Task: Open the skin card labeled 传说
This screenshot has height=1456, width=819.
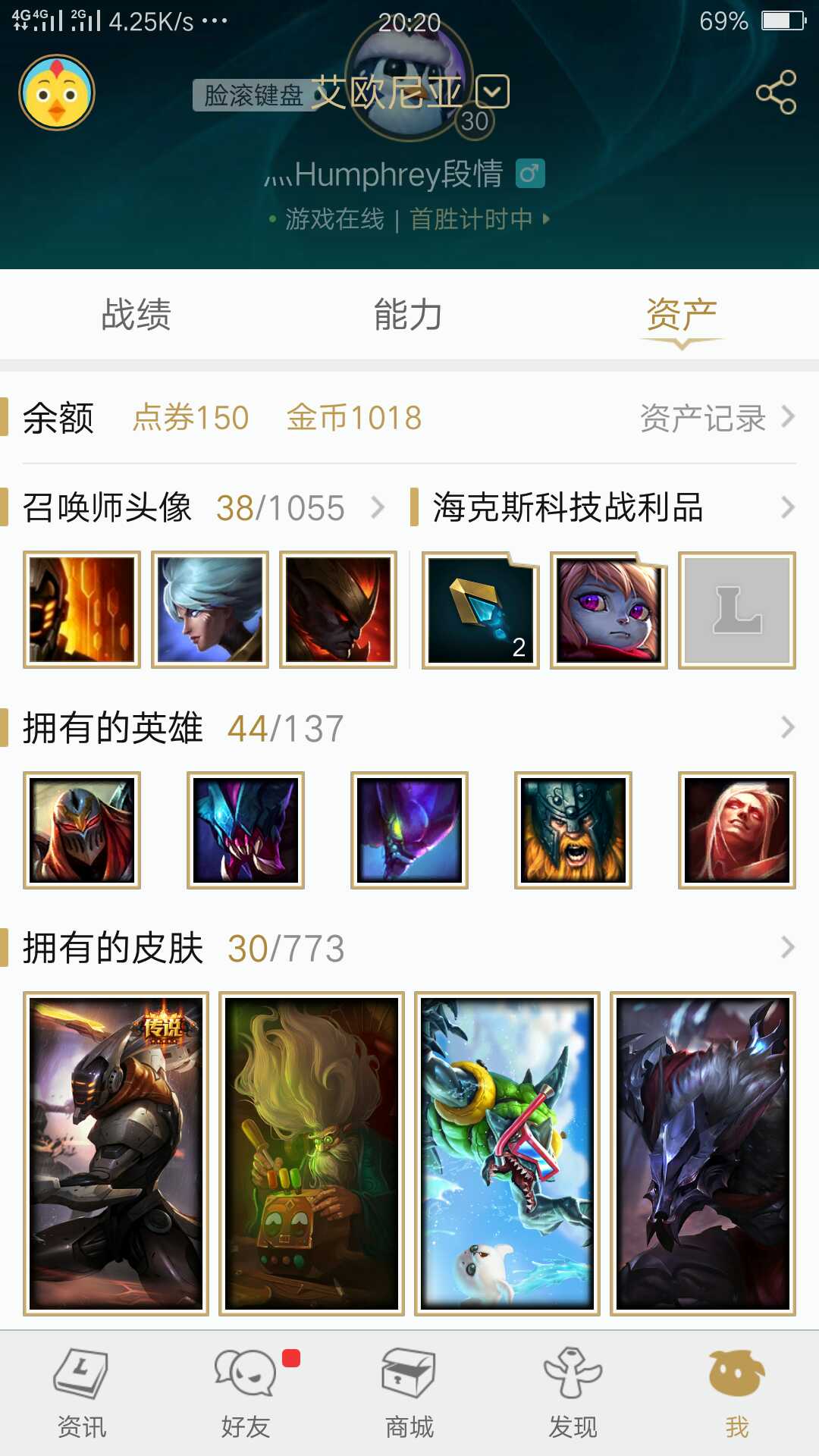Action: (x=116, y=1153)
